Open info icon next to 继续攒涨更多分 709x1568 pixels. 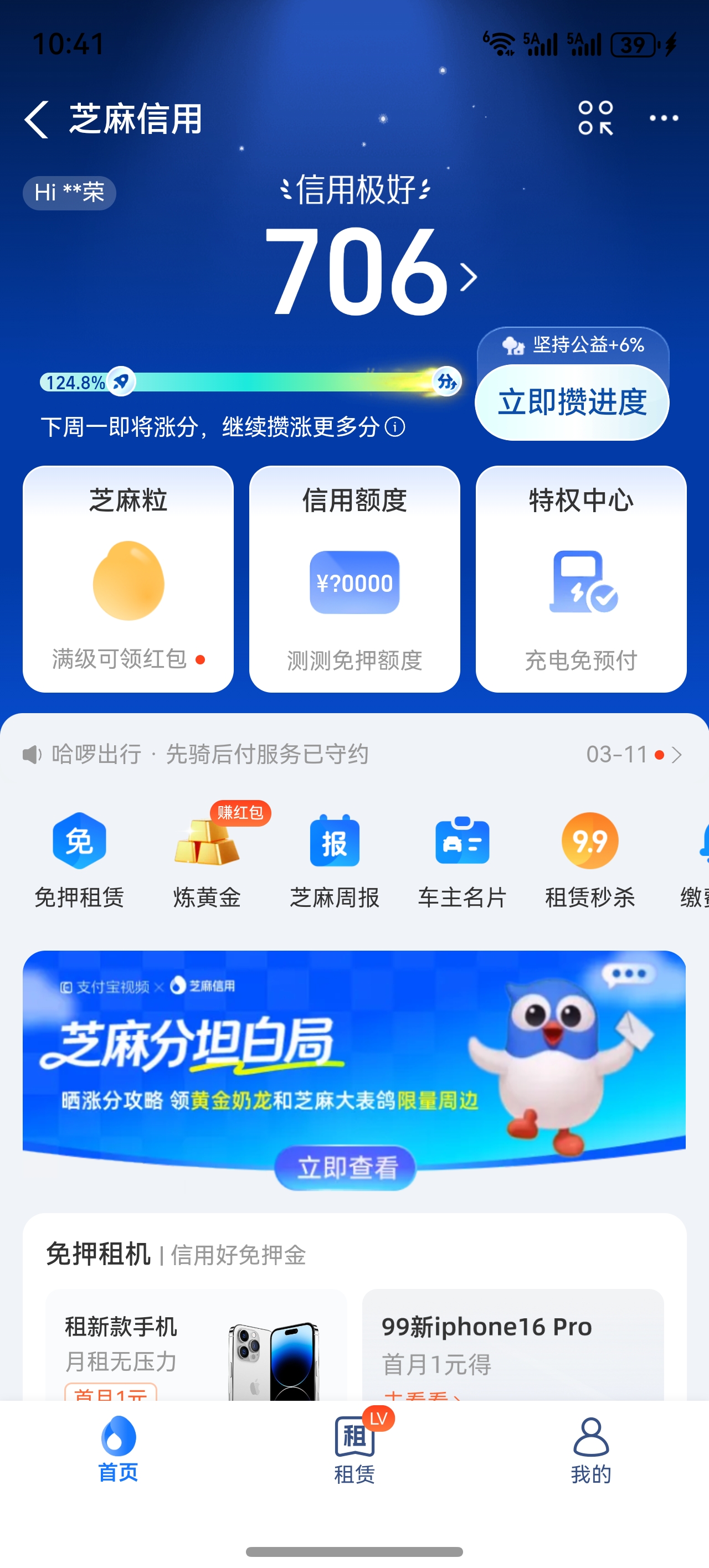click(x=395, y=427)
